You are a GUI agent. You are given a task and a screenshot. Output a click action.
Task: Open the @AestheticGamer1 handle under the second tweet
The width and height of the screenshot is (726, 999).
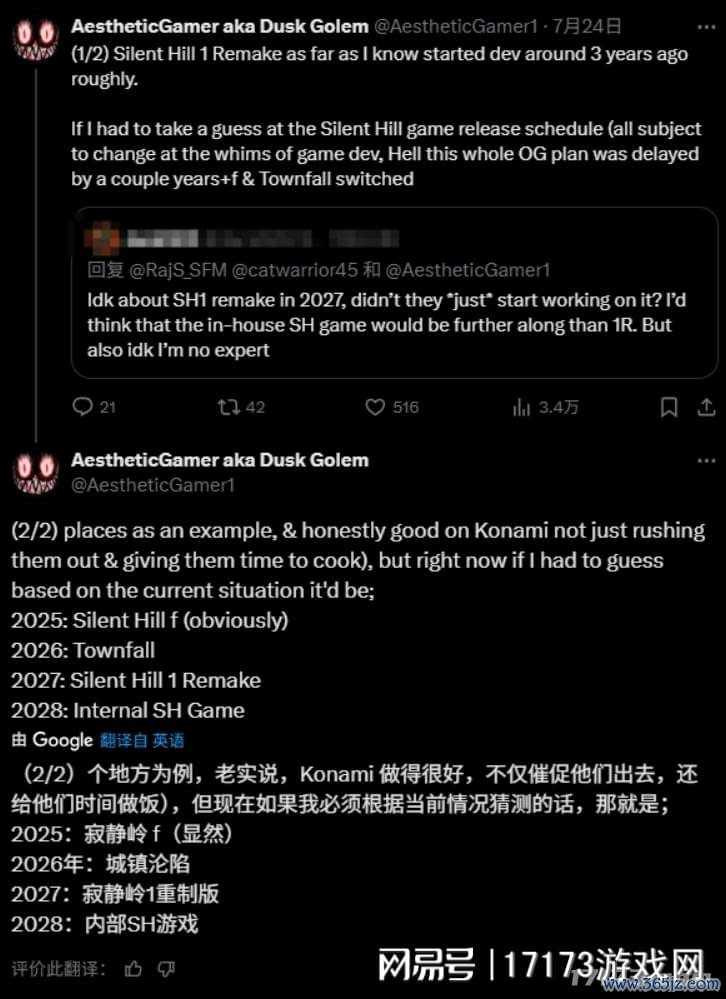[x=153, y=485]
